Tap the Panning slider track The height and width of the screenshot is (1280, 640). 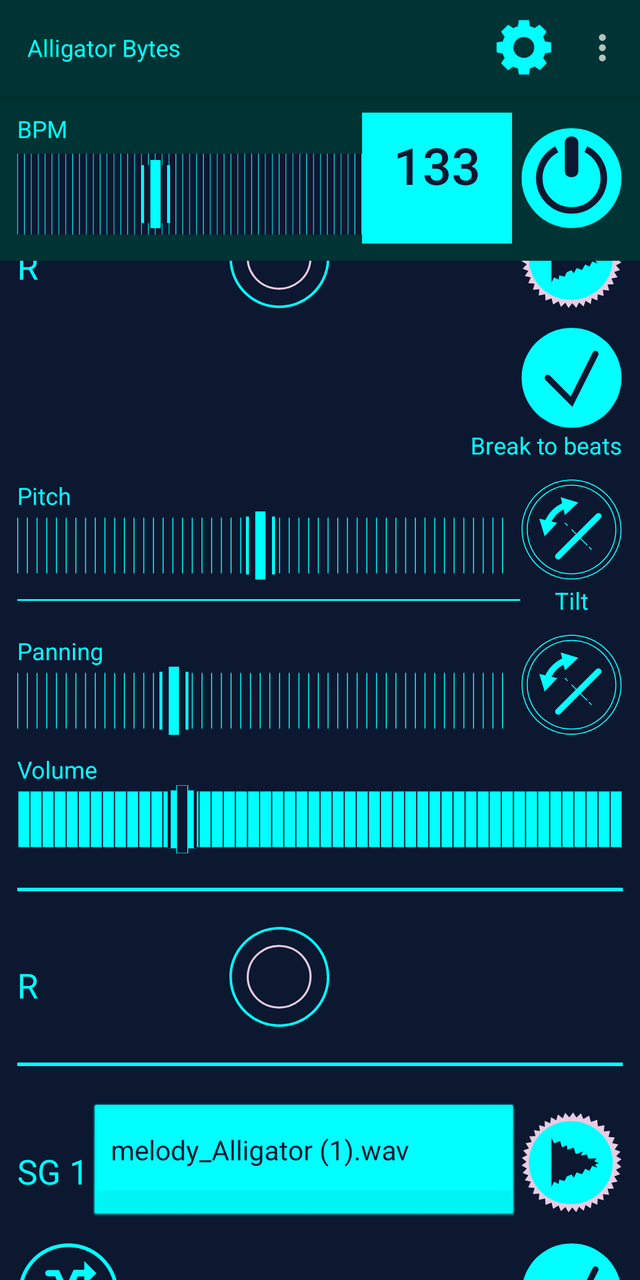click(x=260, y=700)
